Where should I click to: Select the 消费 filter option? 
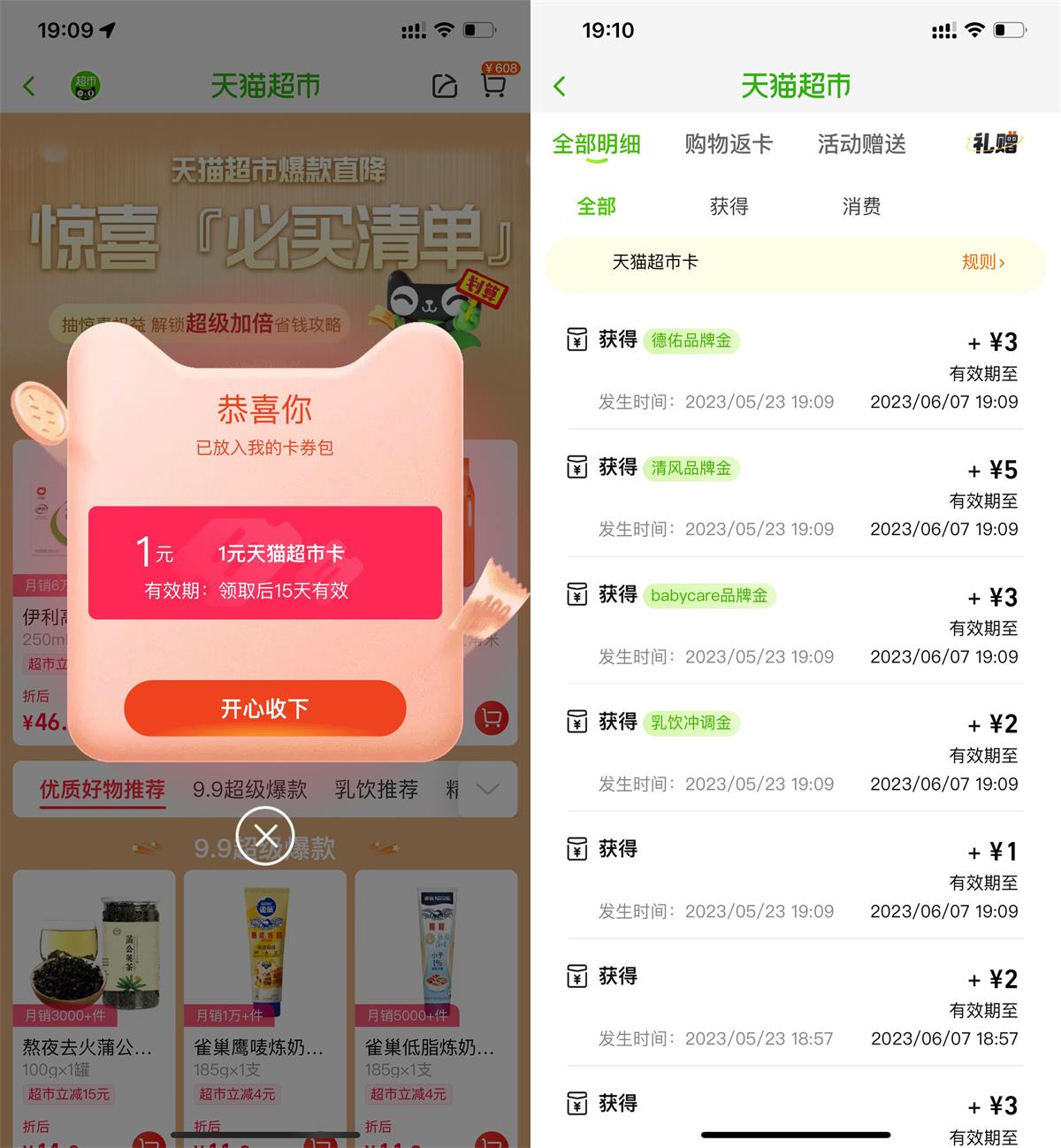(x=861, y=206)
